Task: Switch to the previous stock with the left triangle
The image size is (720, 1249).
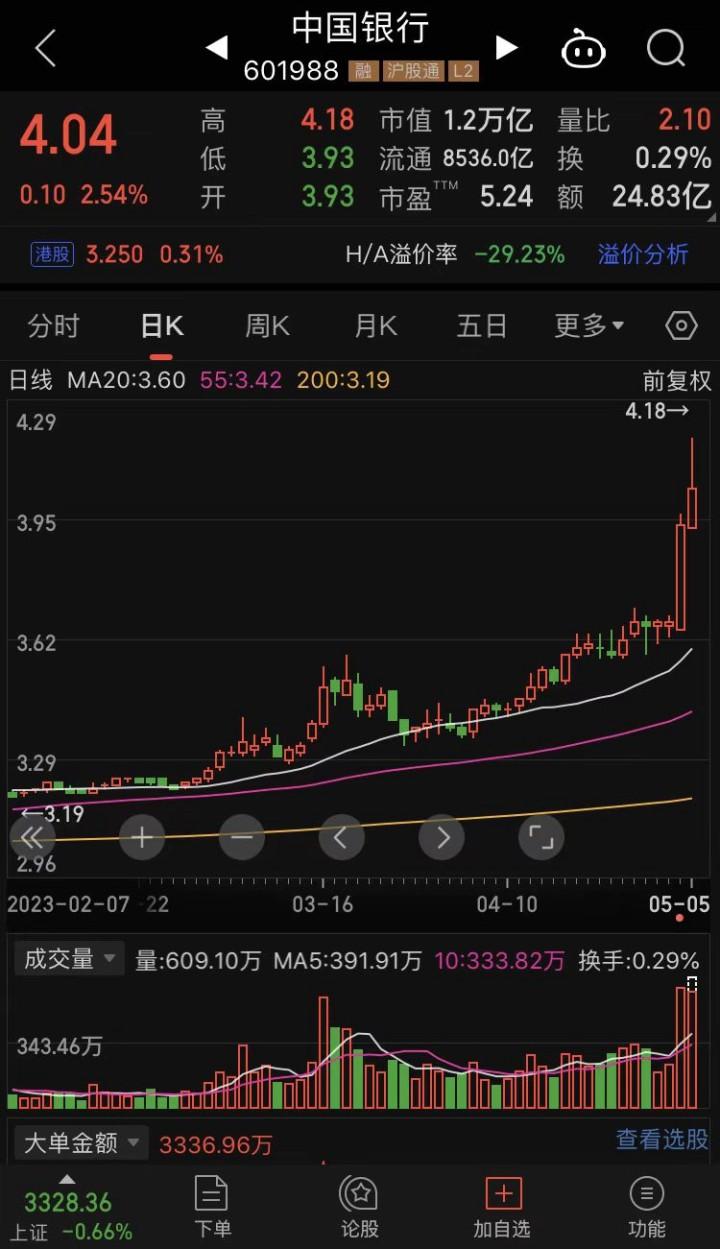Action: click(x=216, y=47)
